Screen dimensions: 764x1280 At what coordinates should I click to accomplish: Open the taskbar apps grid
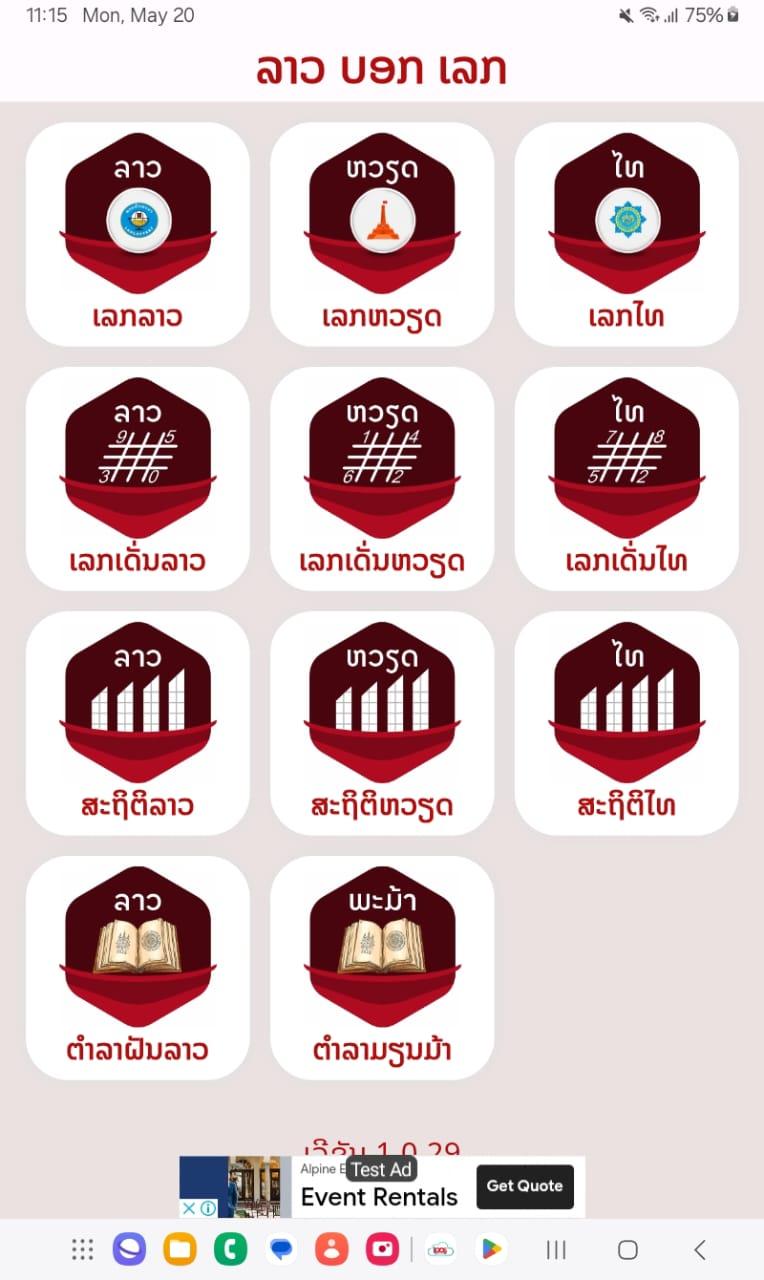coord(83,1249)
